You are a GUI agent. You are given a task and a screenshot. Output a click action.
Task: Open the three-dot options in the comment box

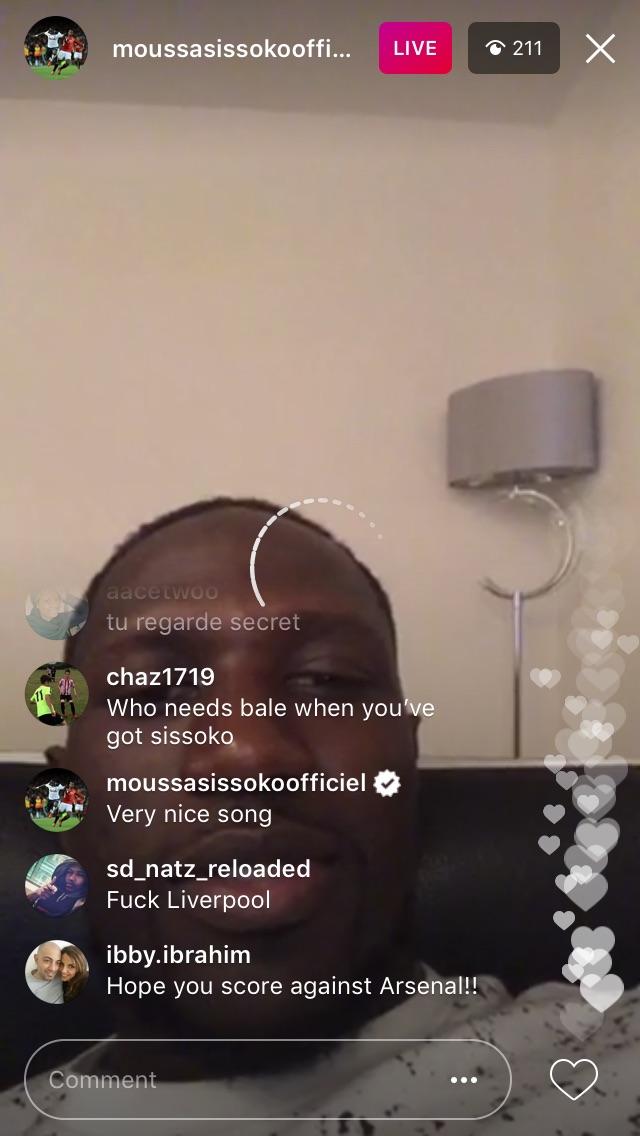click(x=463, y=1080)
